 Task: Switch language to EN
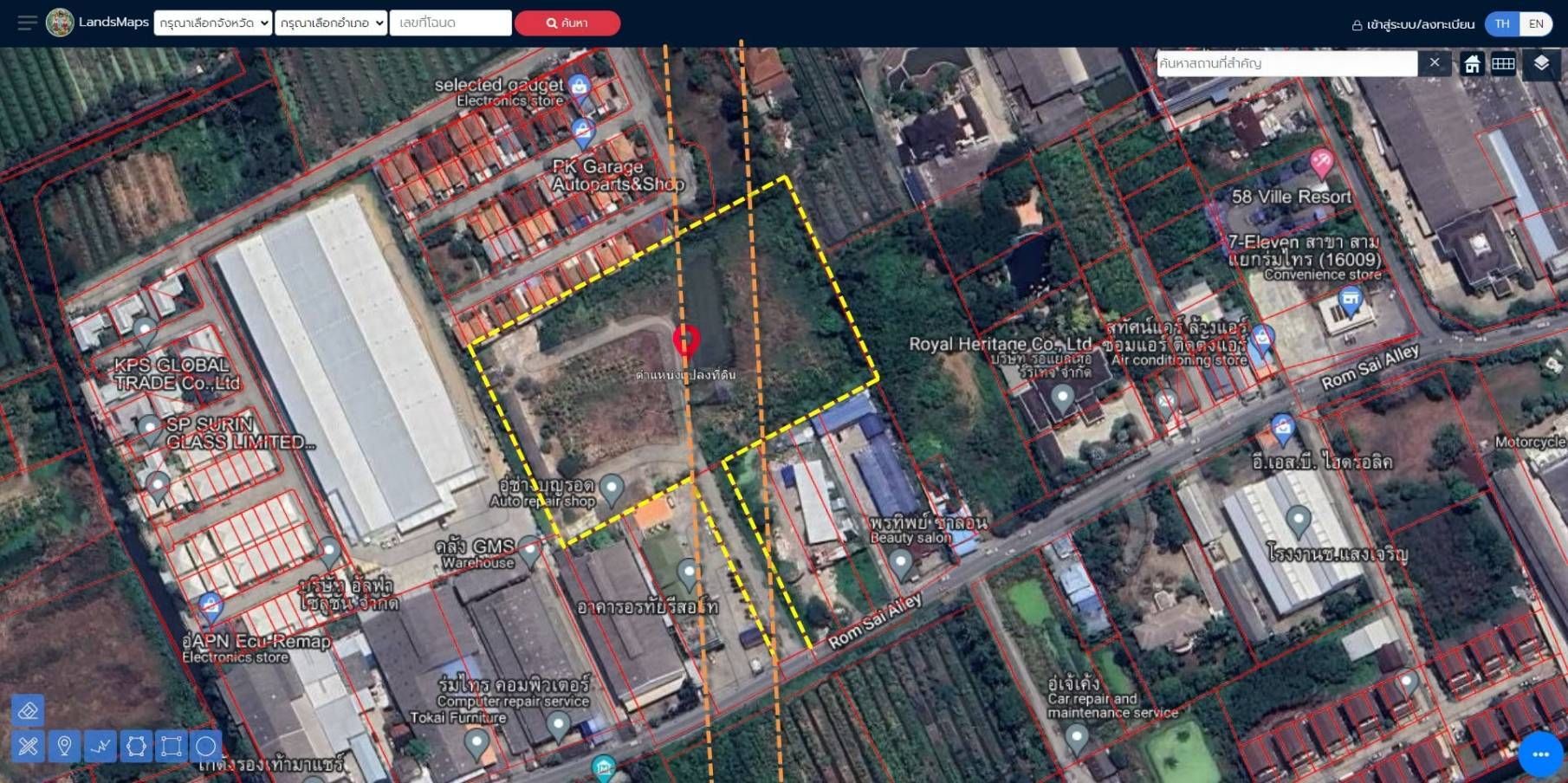pos(1535,24)
